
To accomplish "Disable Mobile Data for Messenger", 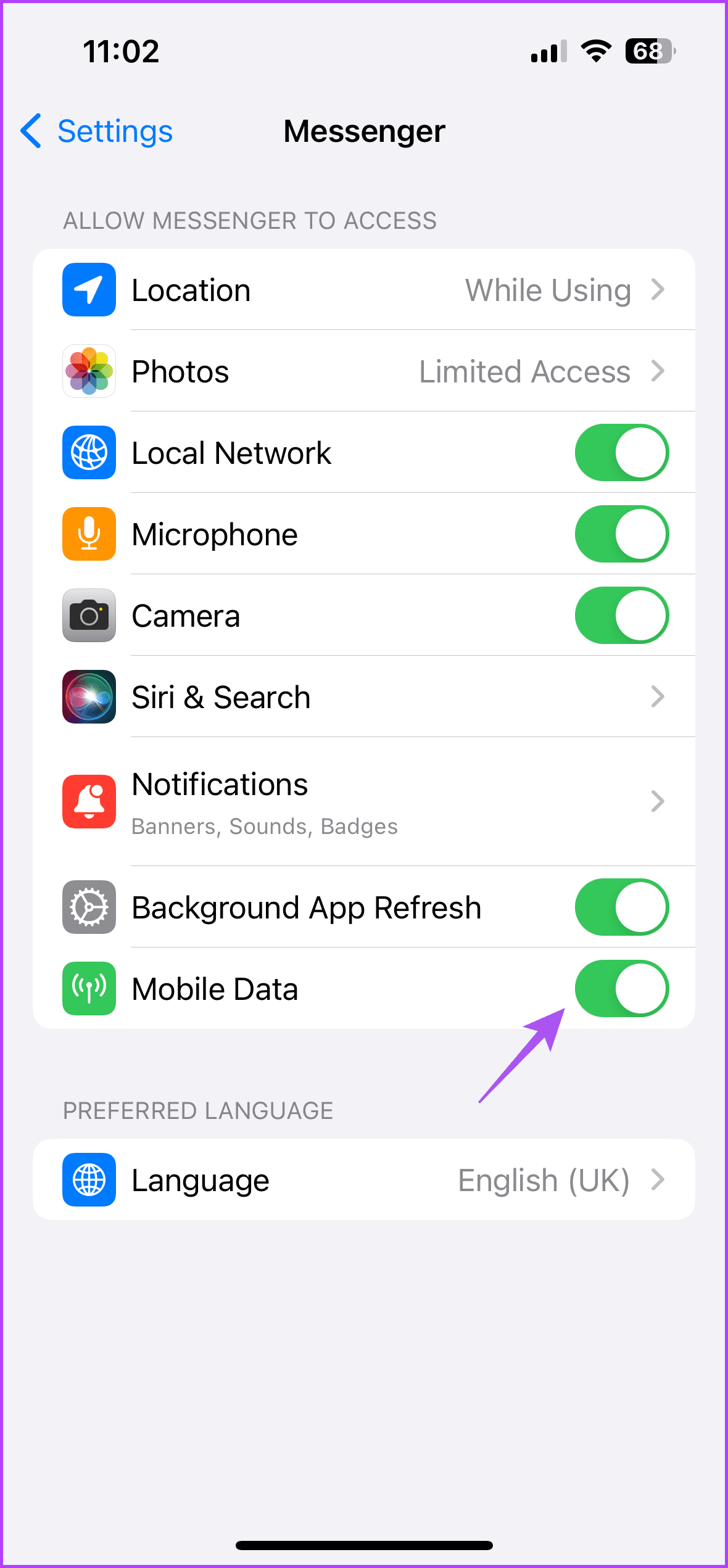I will tap(621, 989).
